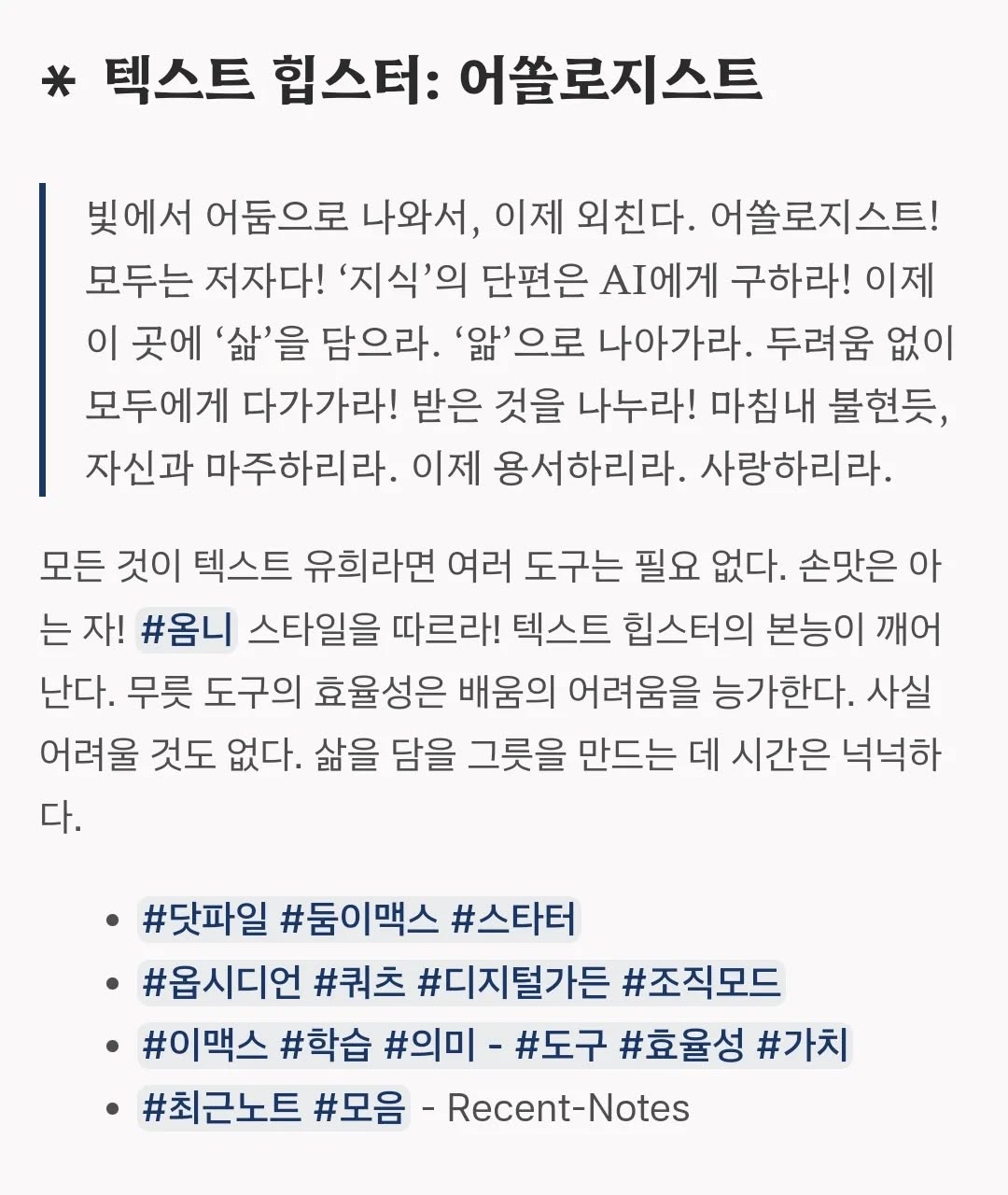Open the #옵시디언 tag

(x=221, y=982)
